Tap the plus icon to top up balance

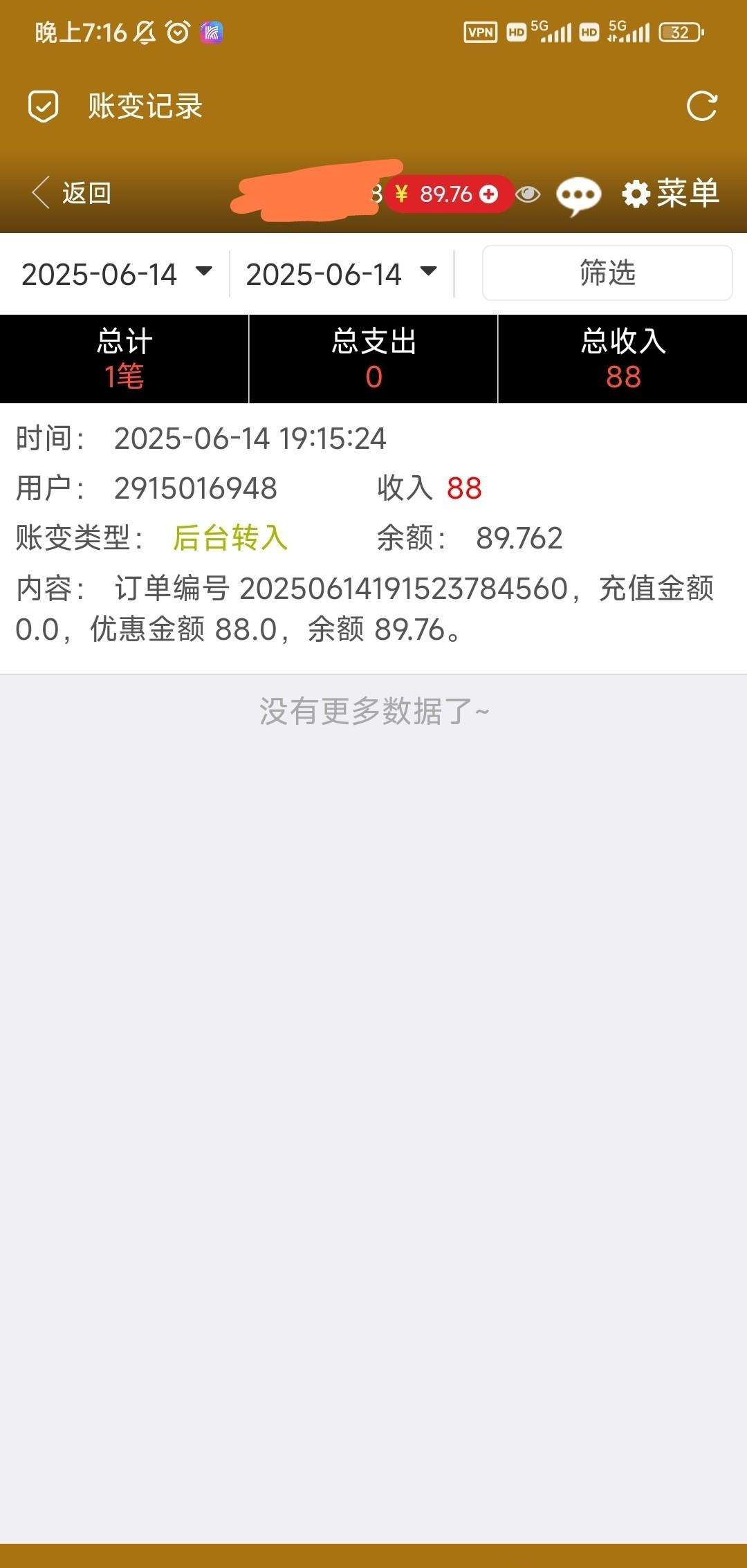pos(489,194)
